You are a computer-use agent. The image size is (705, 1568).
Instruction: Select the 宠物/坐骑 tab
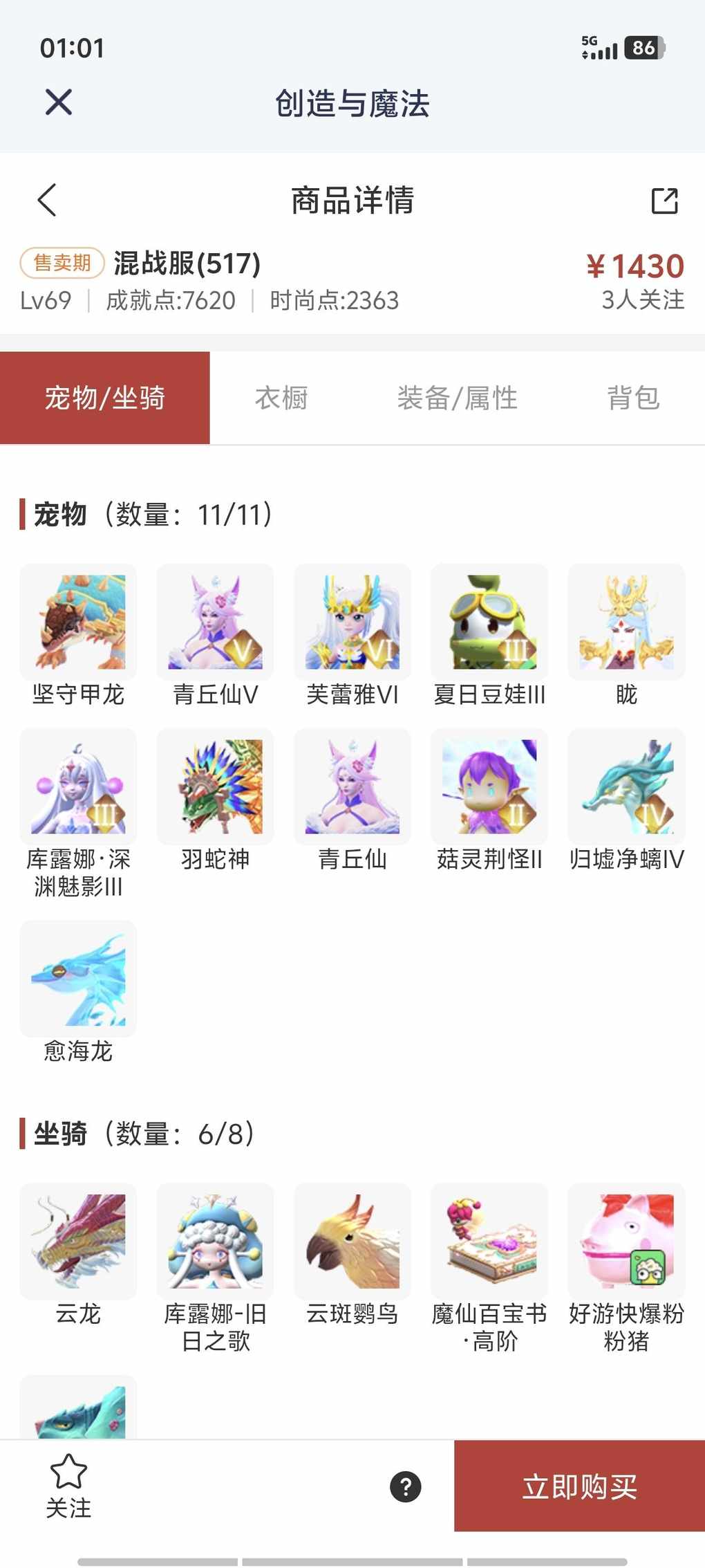105,398
